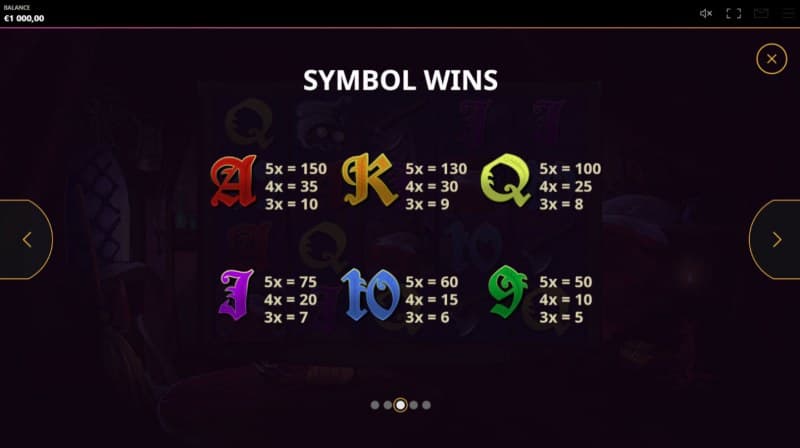This screenshot has height=448, width=800.
Task: Jump to the last page dot
Action: 427,405
